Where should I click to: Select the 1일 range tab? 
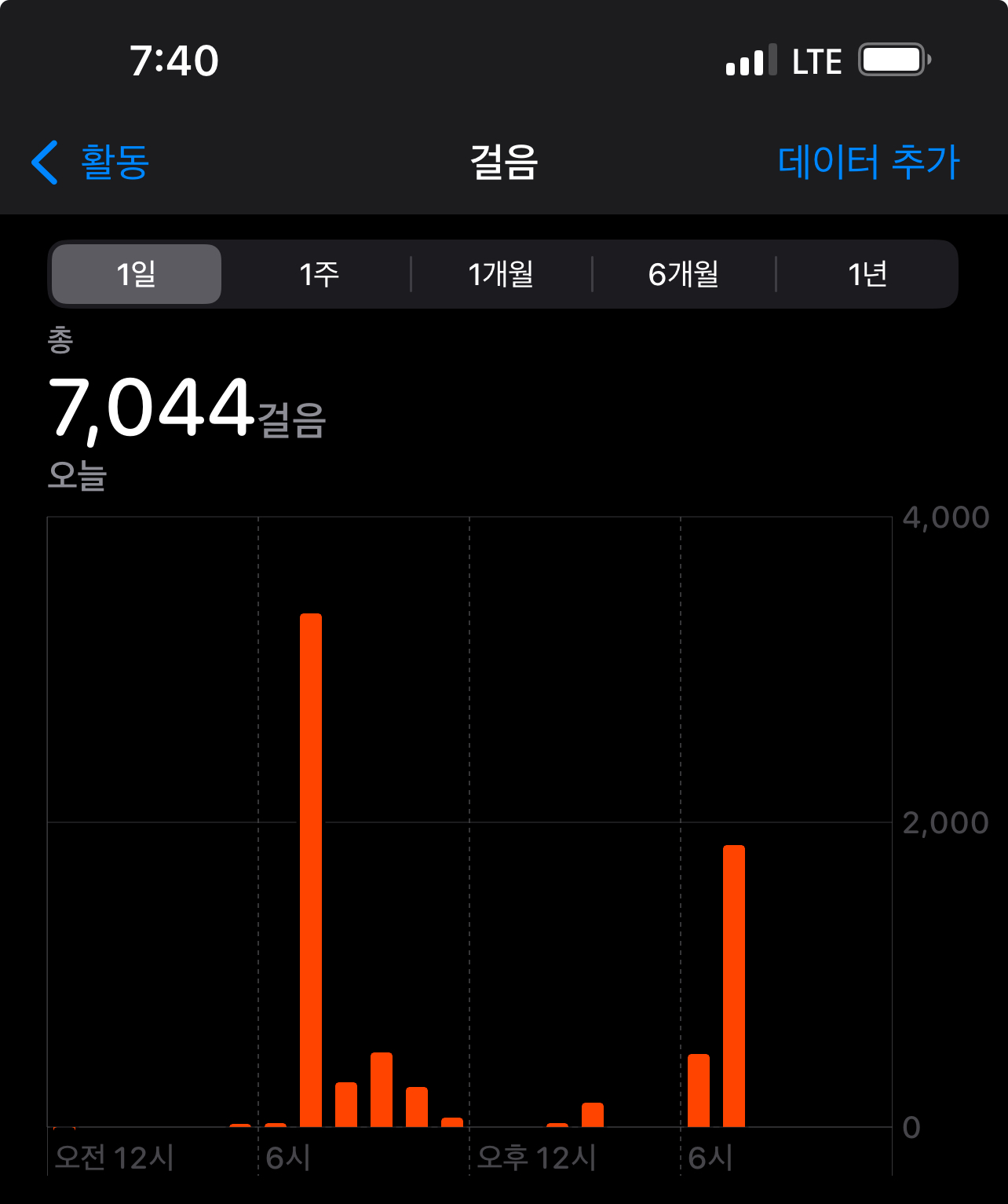(137, 274)
